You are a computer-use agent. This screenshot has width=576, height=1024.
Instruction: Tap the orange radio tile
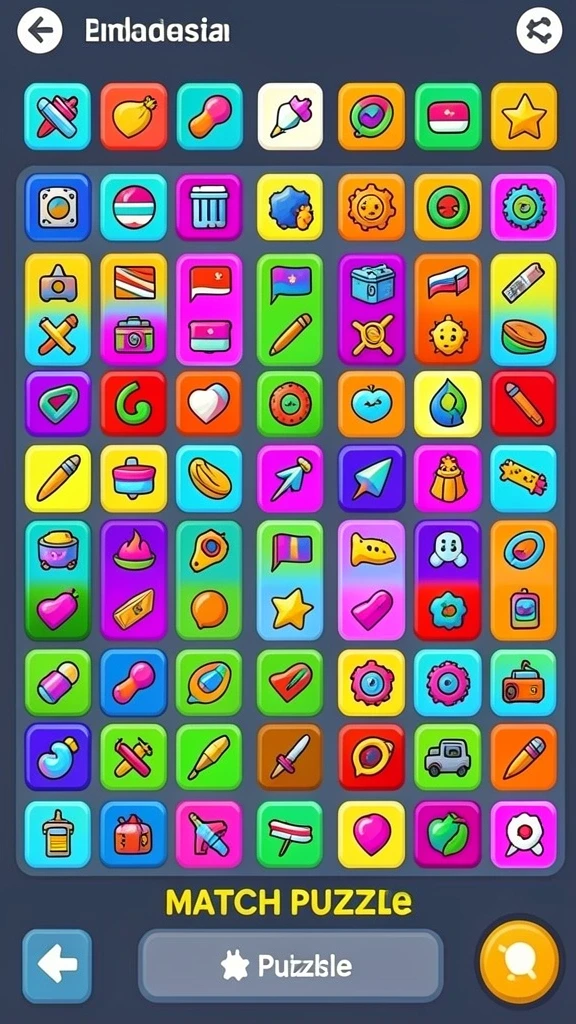pyautogui.click(x=524, y=683)
